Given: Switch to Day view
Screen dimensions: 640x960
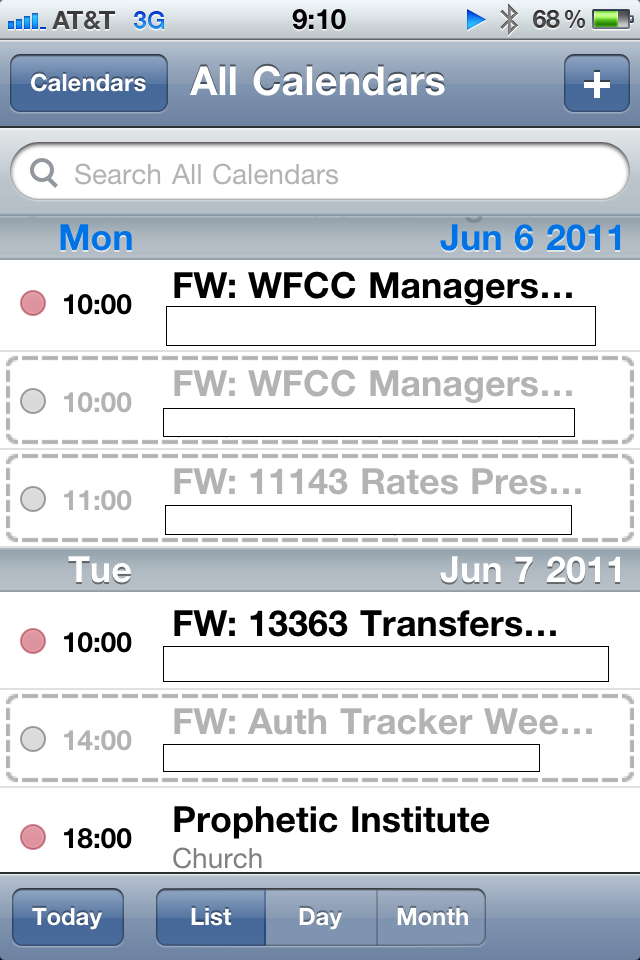Looking at the screenshot, I should coord(320,917).
